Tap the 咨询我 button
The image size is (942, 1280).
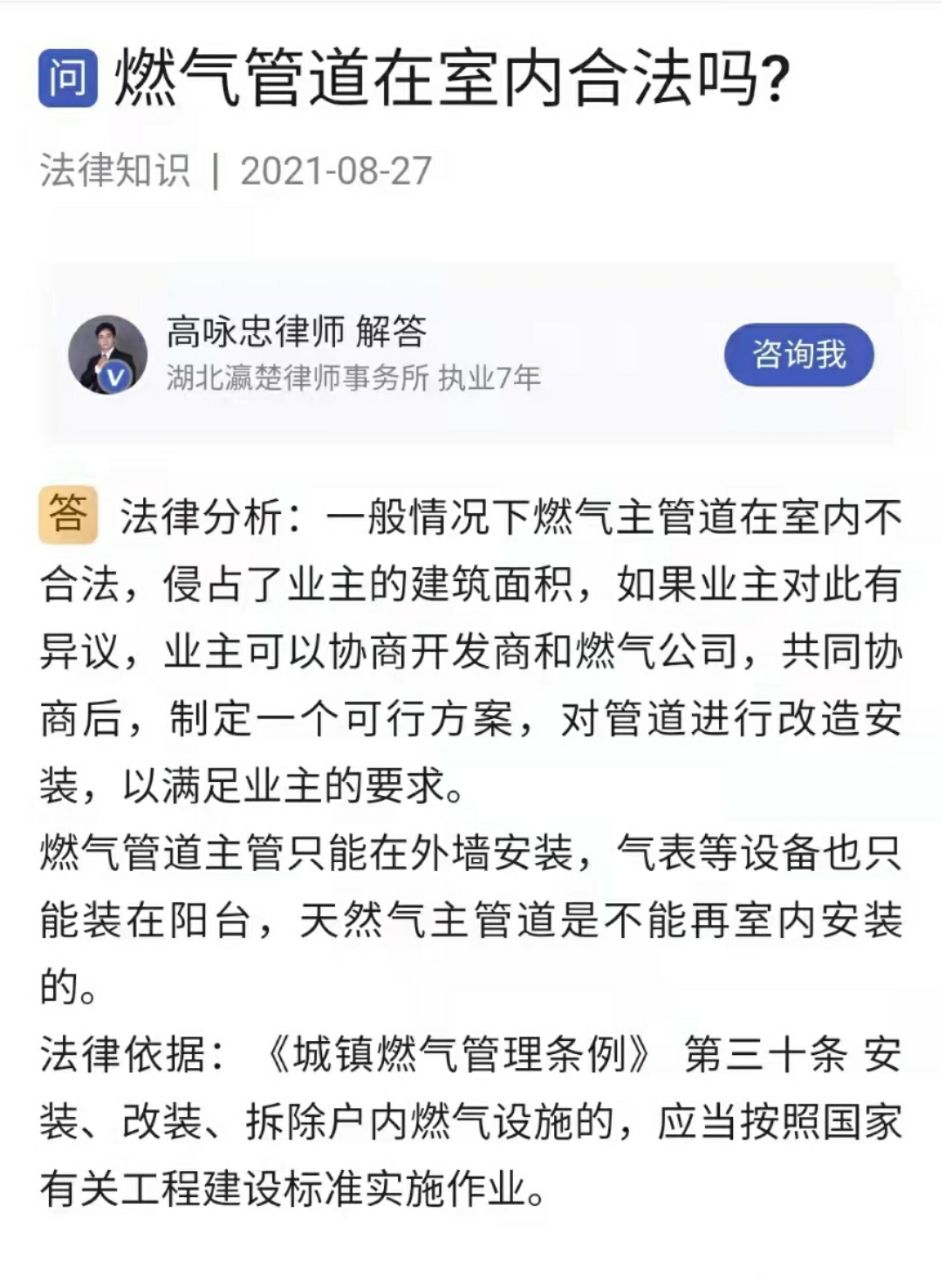(799, 355)
